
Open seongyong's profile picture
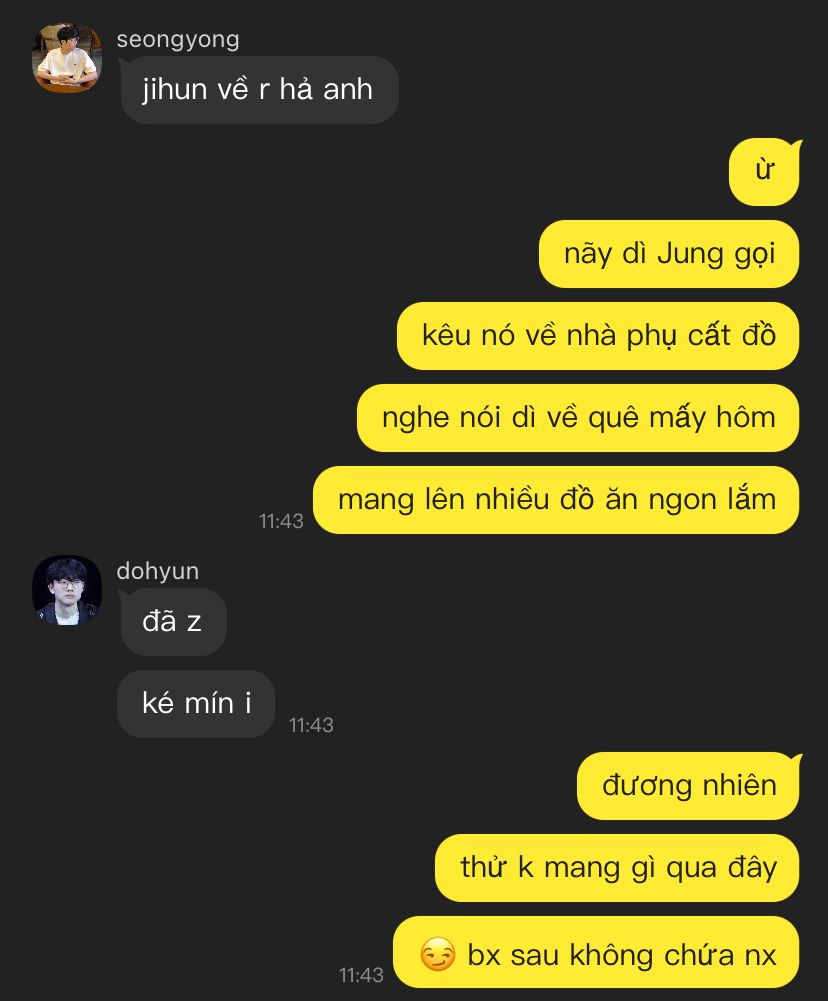(x=67, y=58)
